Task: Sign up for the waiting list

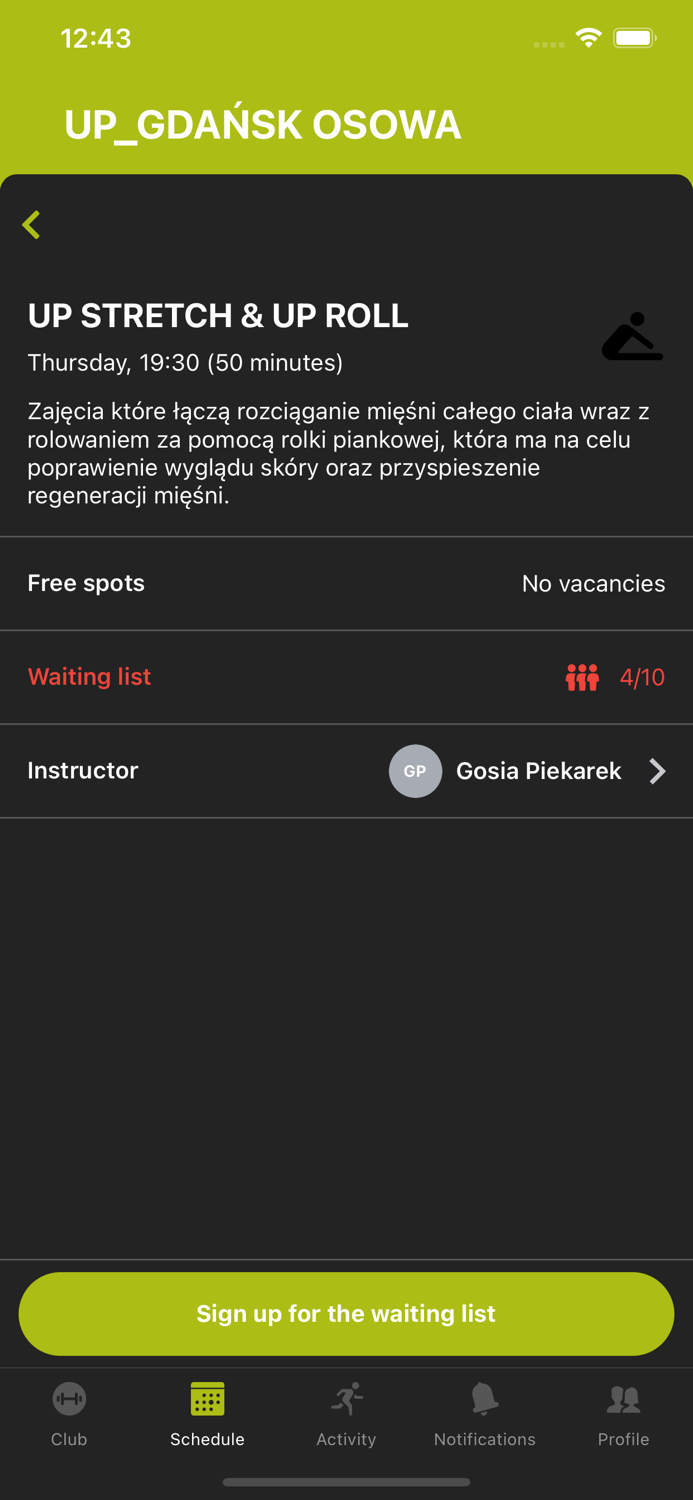Action: (x=346, y=1313)
